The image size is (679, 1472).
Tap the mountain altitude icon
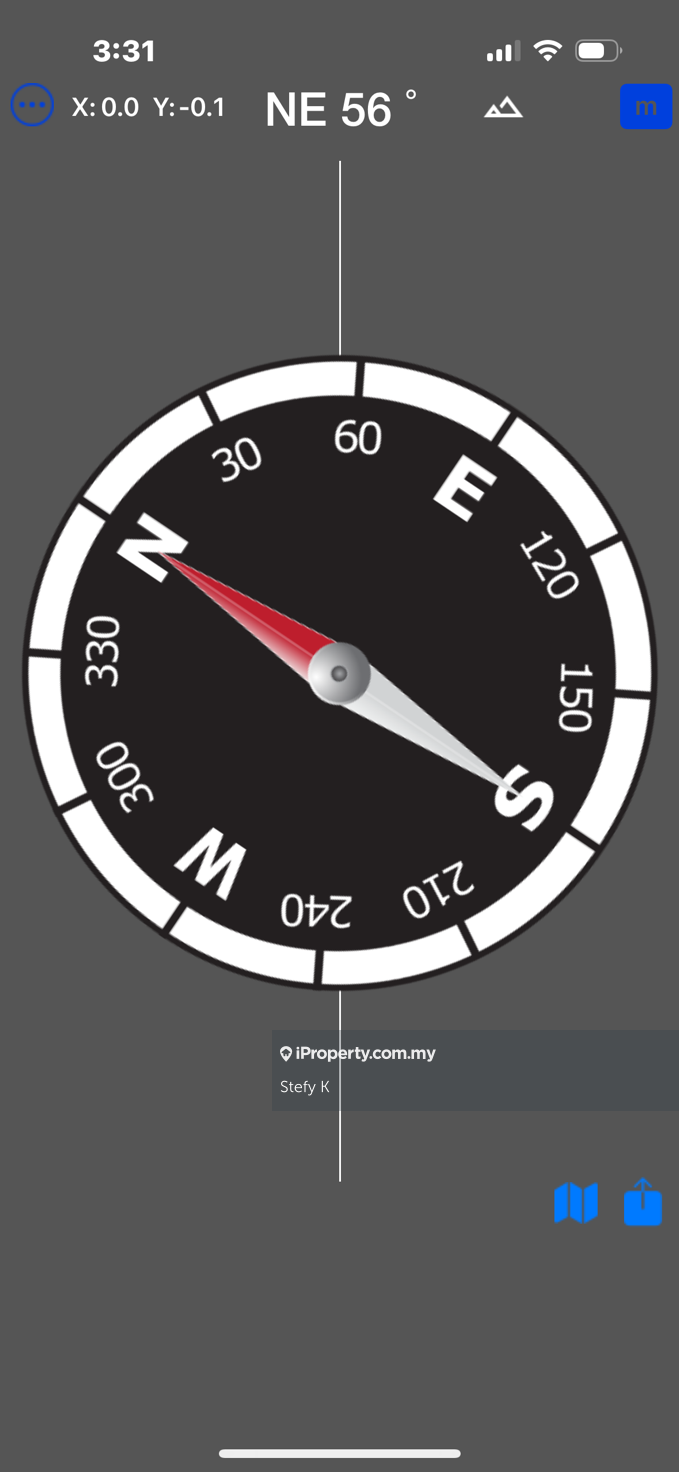tap(503, 108)
